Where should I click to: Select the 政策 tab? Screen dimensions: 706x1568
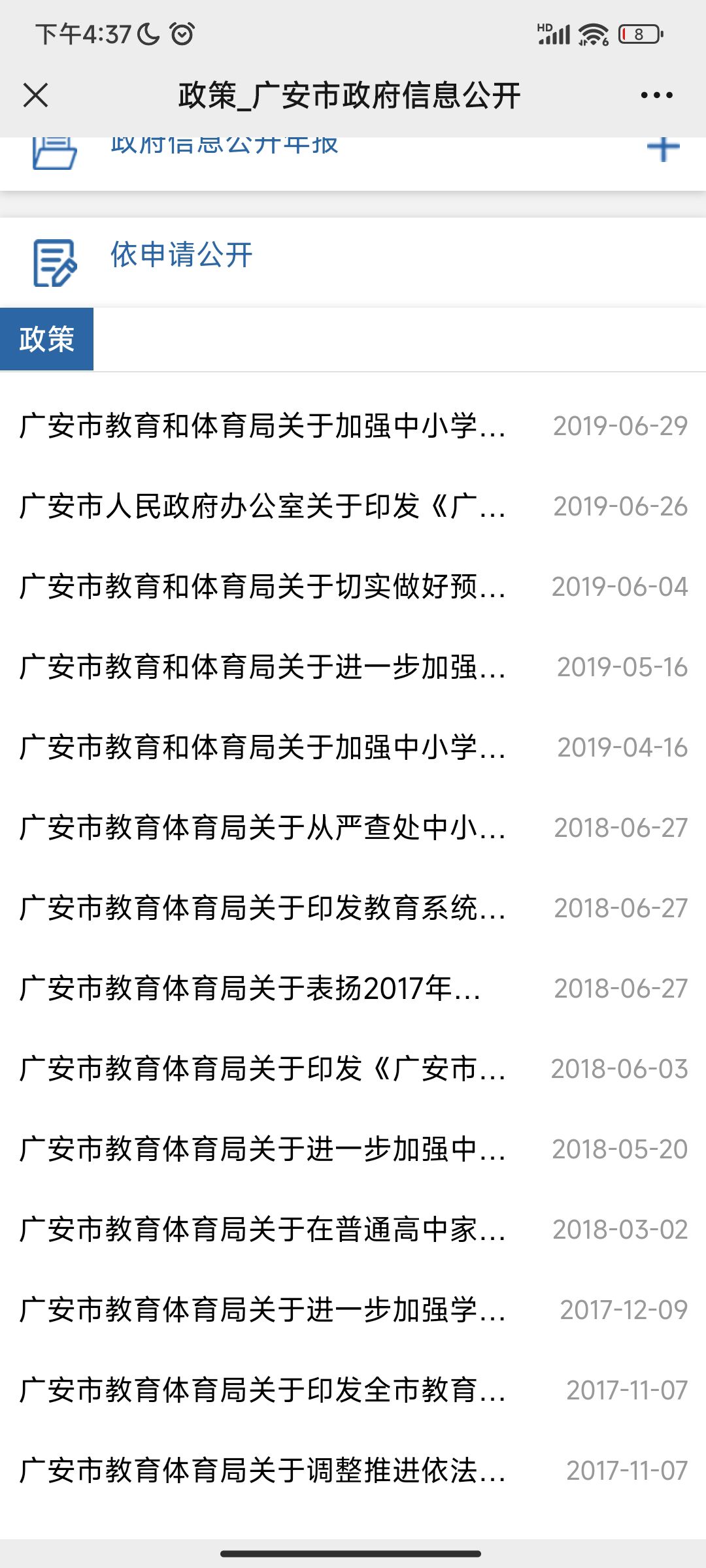46,339
